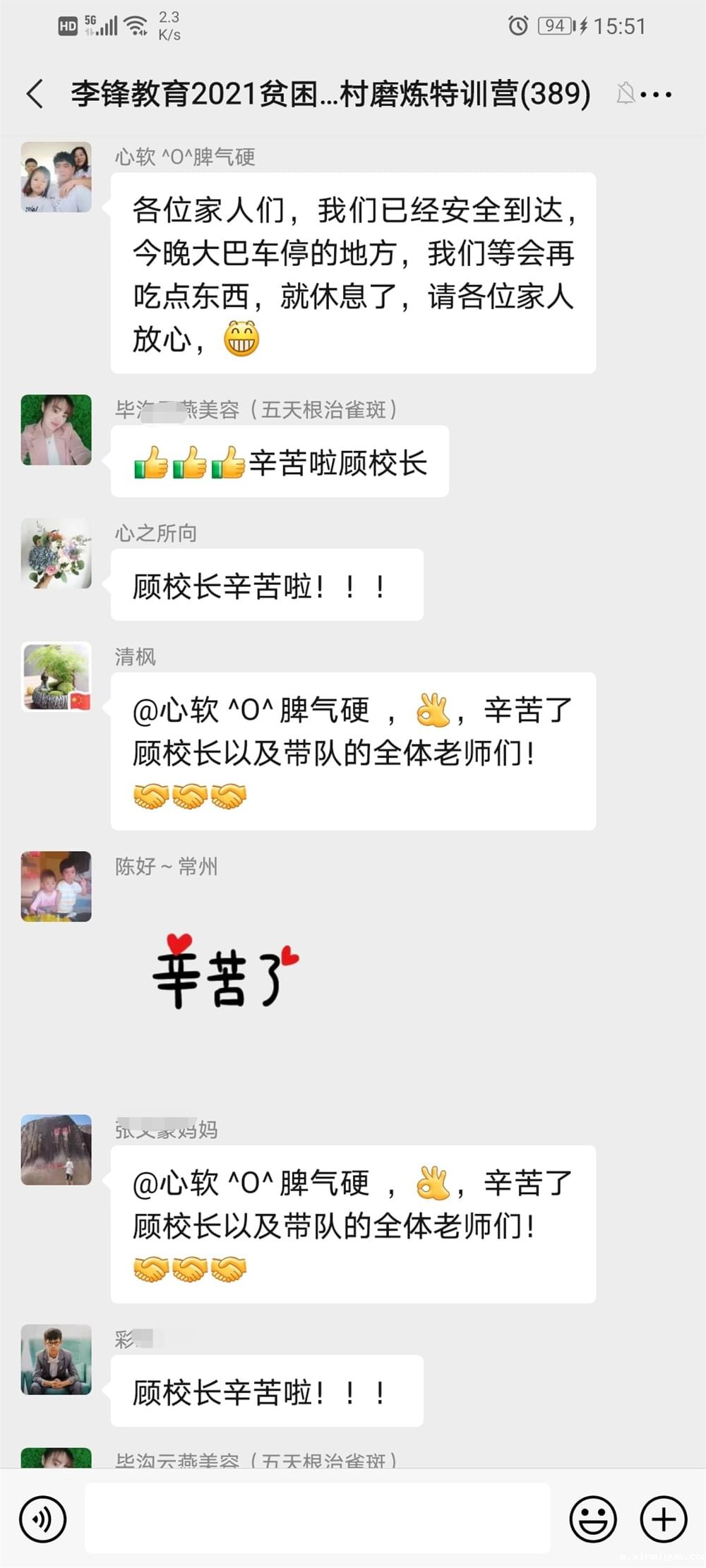Viewport: 706px width, 1568px height.
Task: Switch to voice message input
Action: (43, 1519)
